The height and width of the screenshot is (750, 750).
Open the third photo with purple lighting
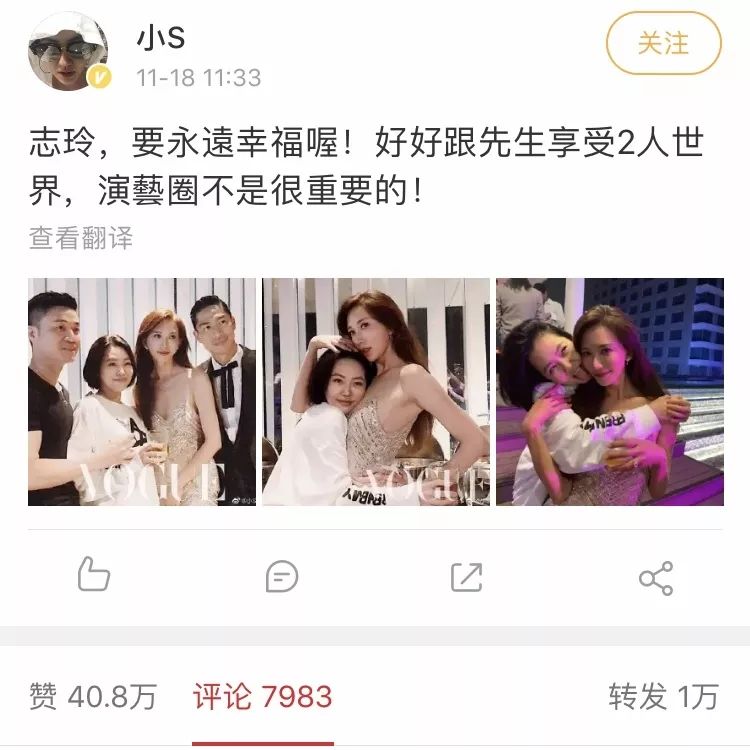click(610, 391)
